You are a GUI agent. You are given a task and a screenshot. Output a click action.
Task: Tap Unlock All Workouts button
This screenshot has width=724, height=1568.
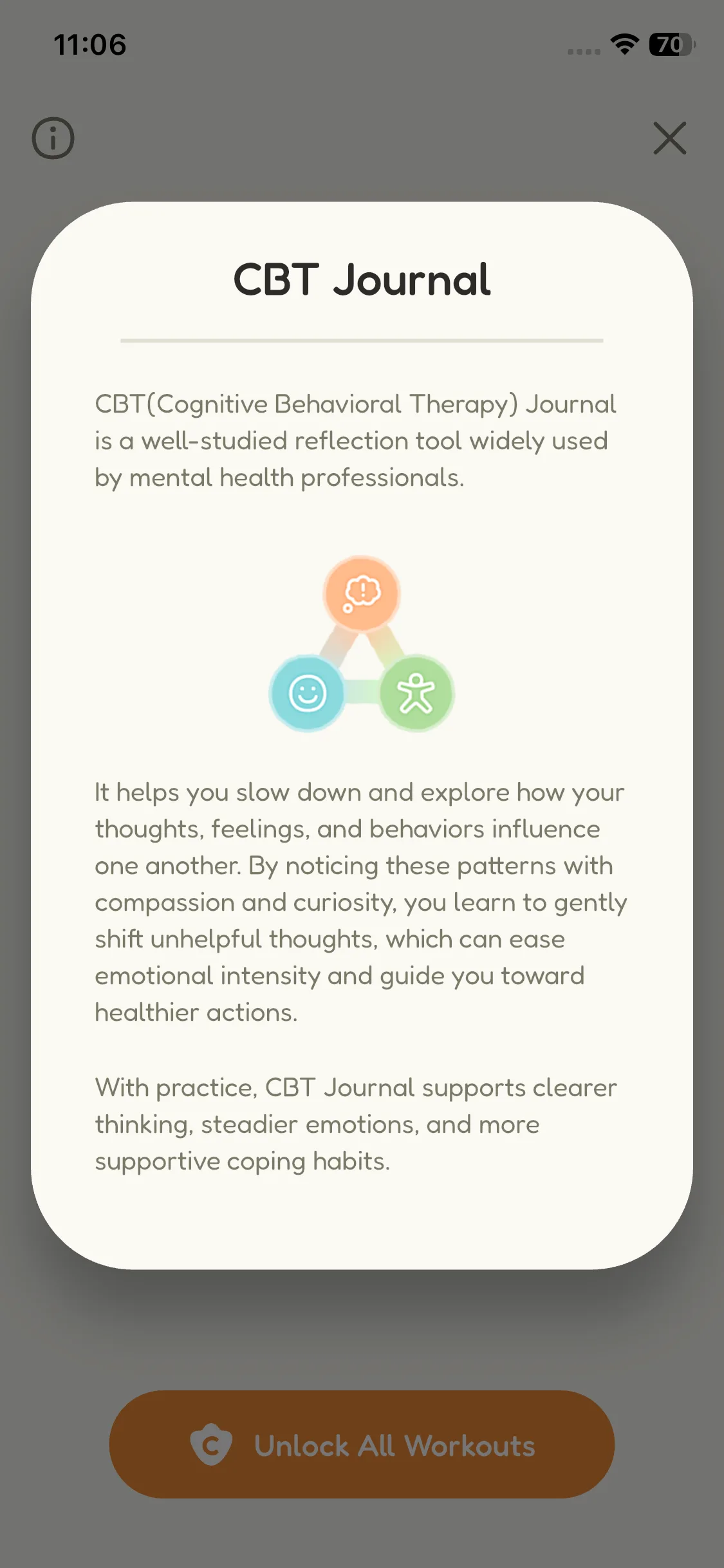pyautogui.click(x=362, y=1444)
